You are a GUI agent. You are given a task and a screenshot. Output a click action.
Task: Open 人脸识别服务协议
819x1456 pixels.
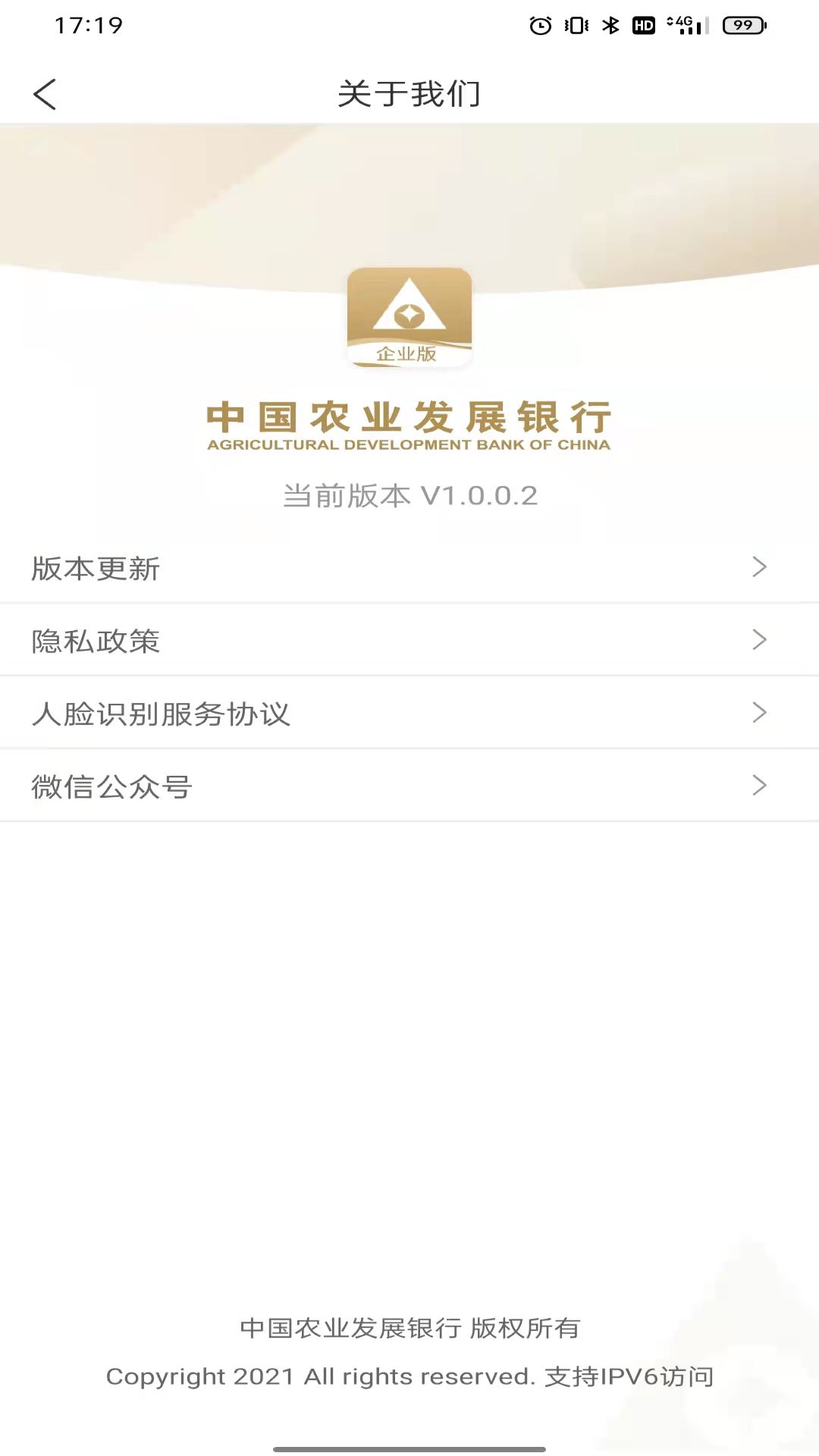409,713
